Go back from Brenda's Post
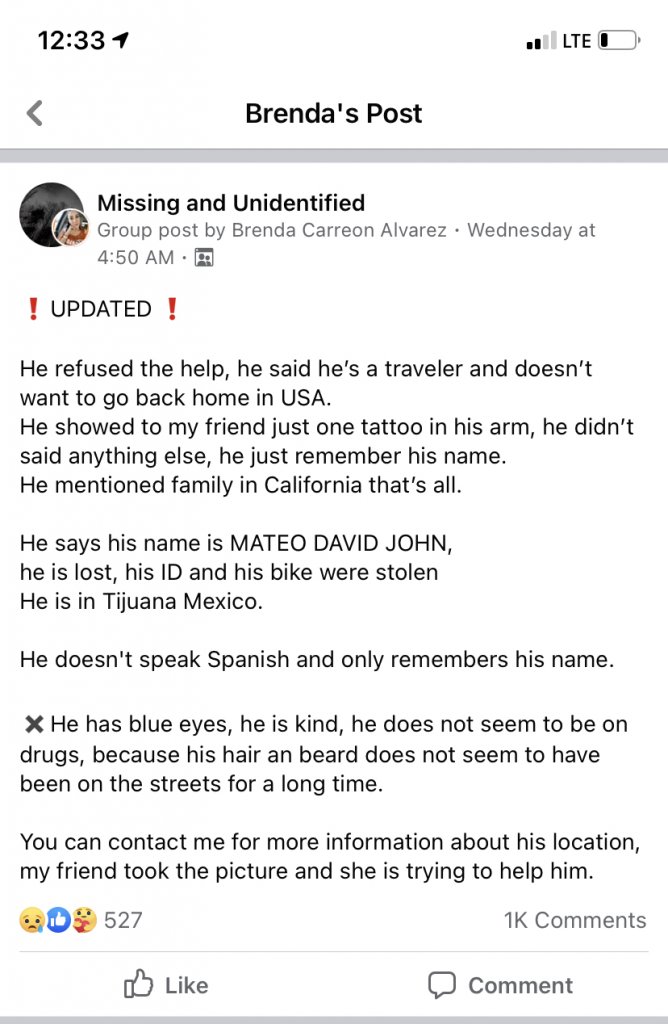668x1024 pixels. tap(35, 113)
